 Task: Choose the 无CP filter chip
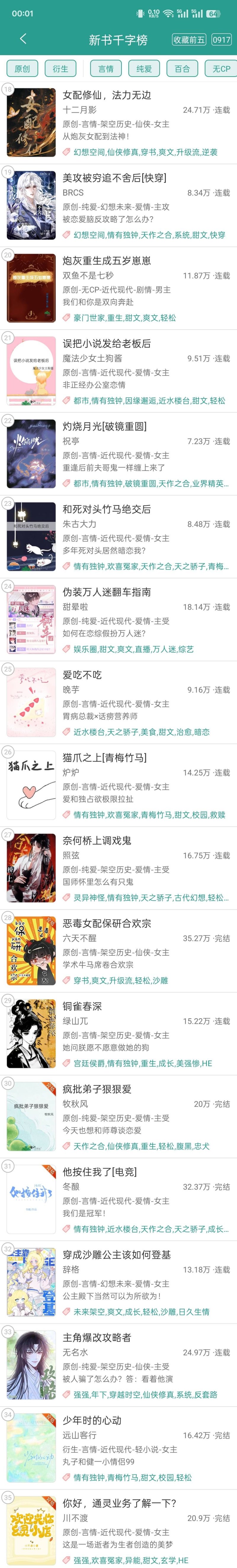(221, 69)
